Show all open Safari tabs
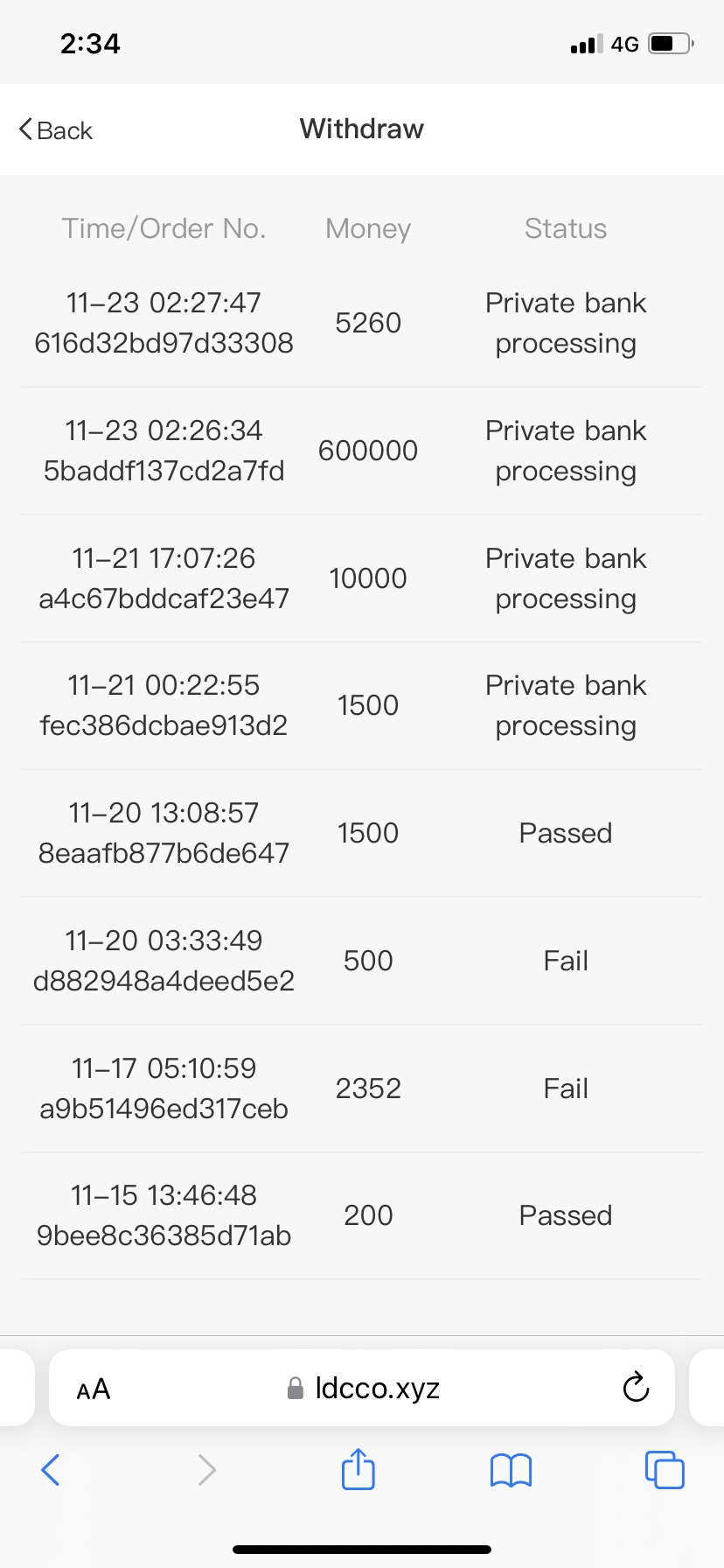Viewport: 724px width, 1568px height. click(x=665, y=1470)
